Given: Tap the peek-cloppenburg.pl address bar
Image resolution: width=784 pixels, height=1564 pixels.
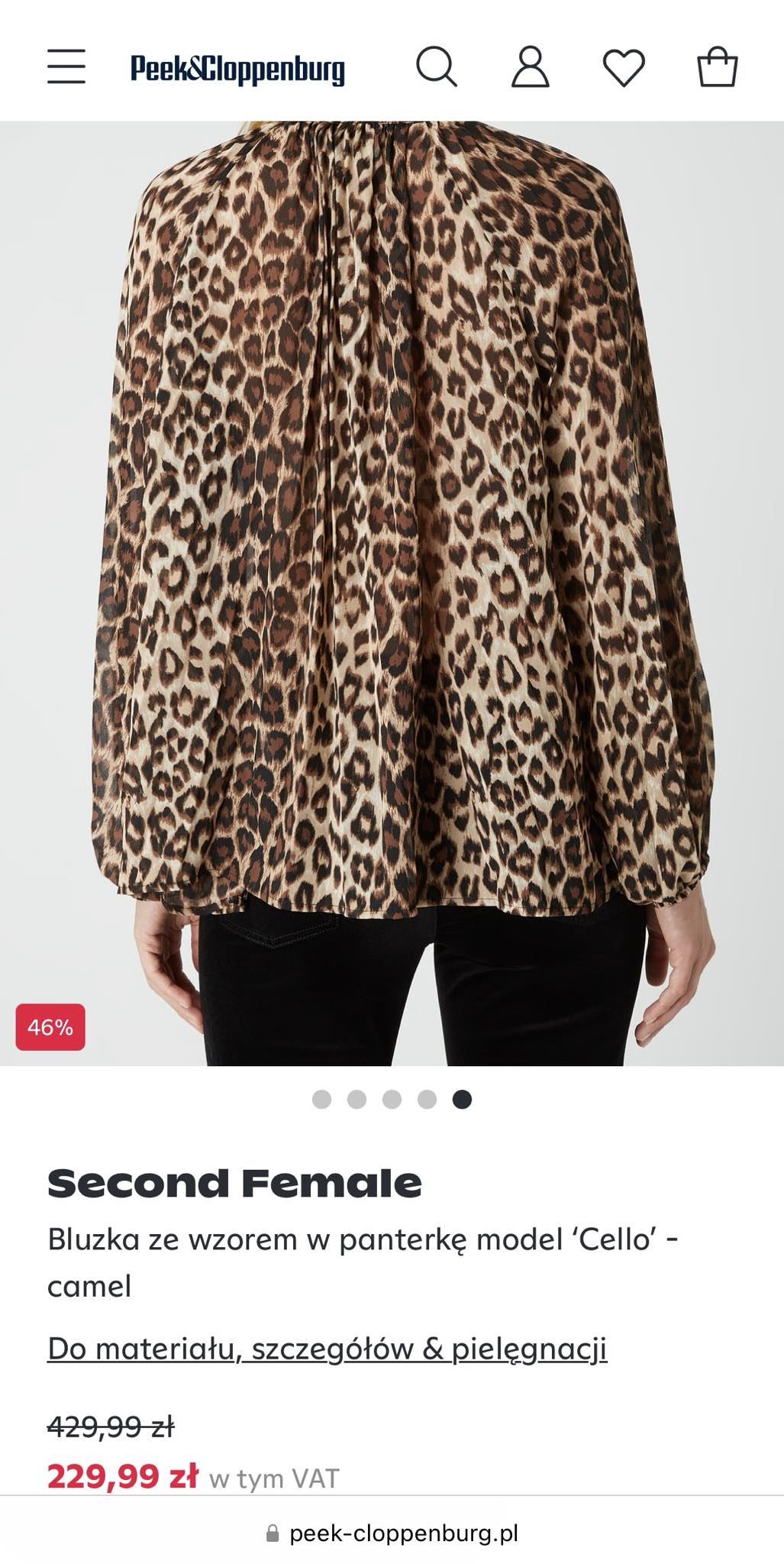Looking at the screenshot, I should pyautogui.click(x=392, y=1533).
